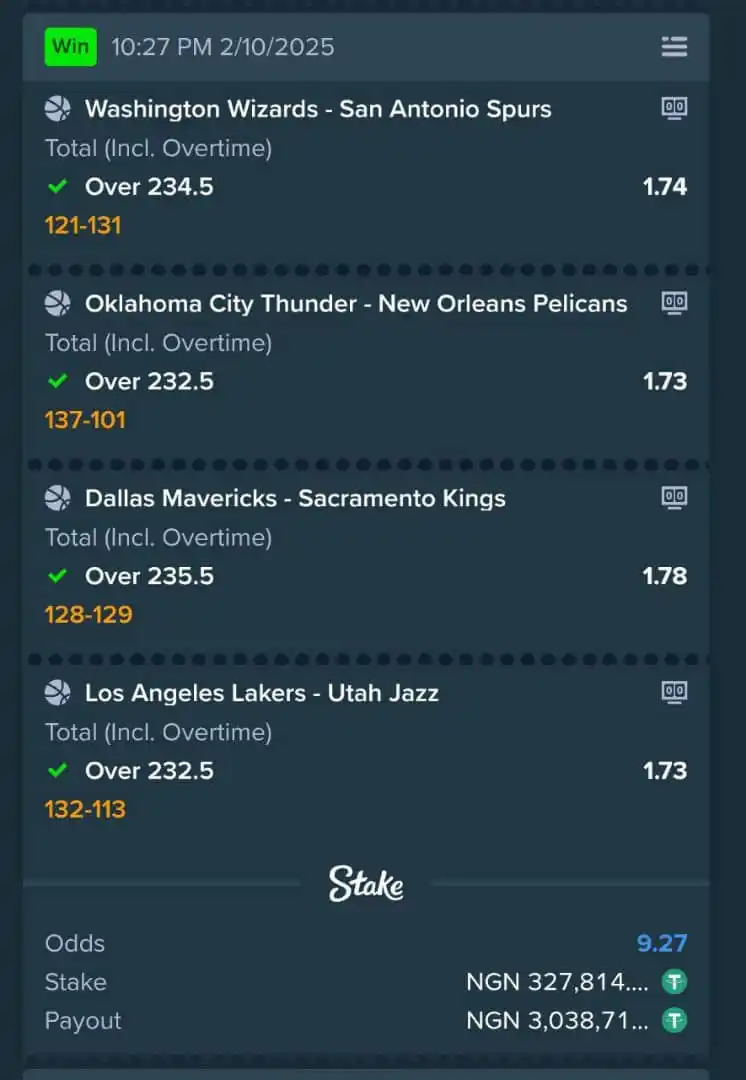Open the Oklahoma City Thunder - New Orleans Pelicans event
This screenshot has height=1080, width=746.
tap(355, 303)
